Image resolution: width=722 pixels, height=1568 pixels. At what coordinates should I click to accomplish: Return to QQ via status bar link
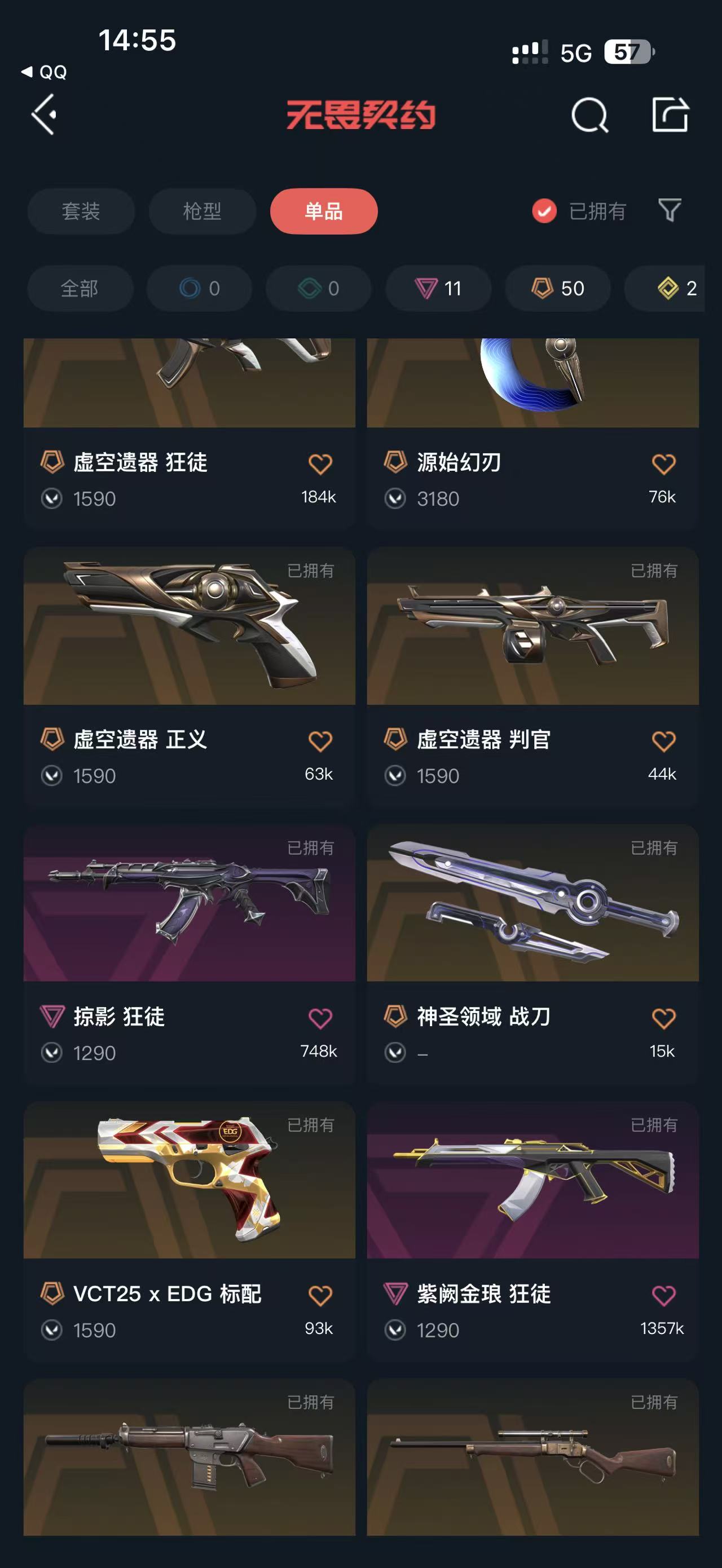click(45, 72)
